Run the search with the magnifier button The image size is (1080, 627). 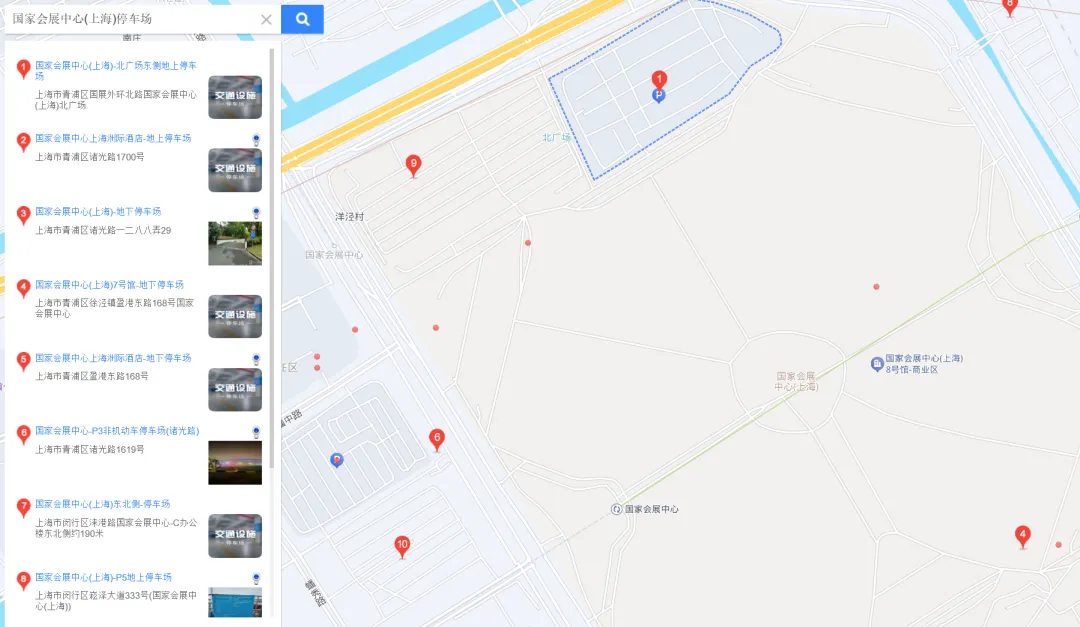302,19
